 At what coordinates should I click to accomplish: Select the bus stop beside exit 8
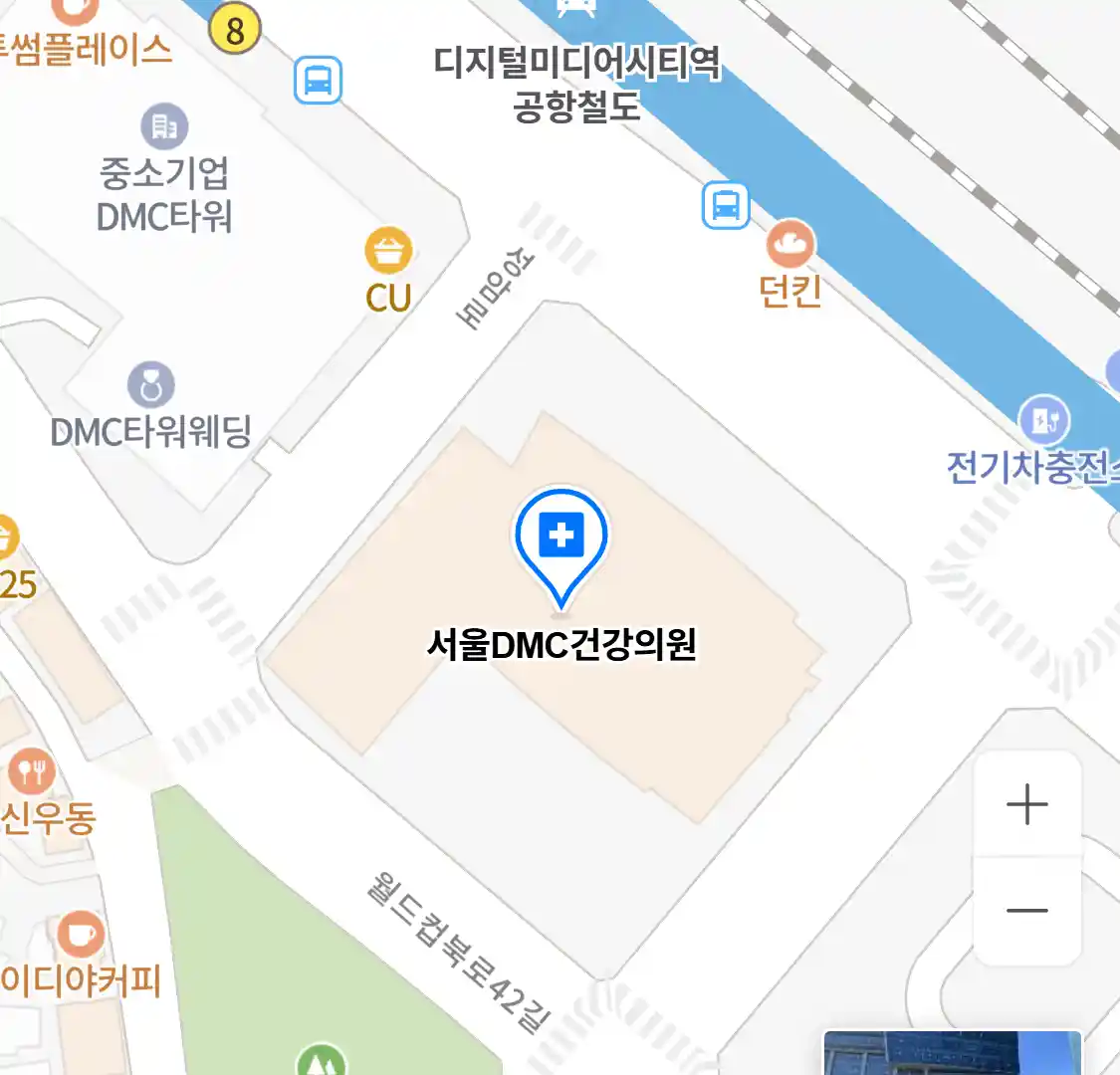tap(318, 81)
